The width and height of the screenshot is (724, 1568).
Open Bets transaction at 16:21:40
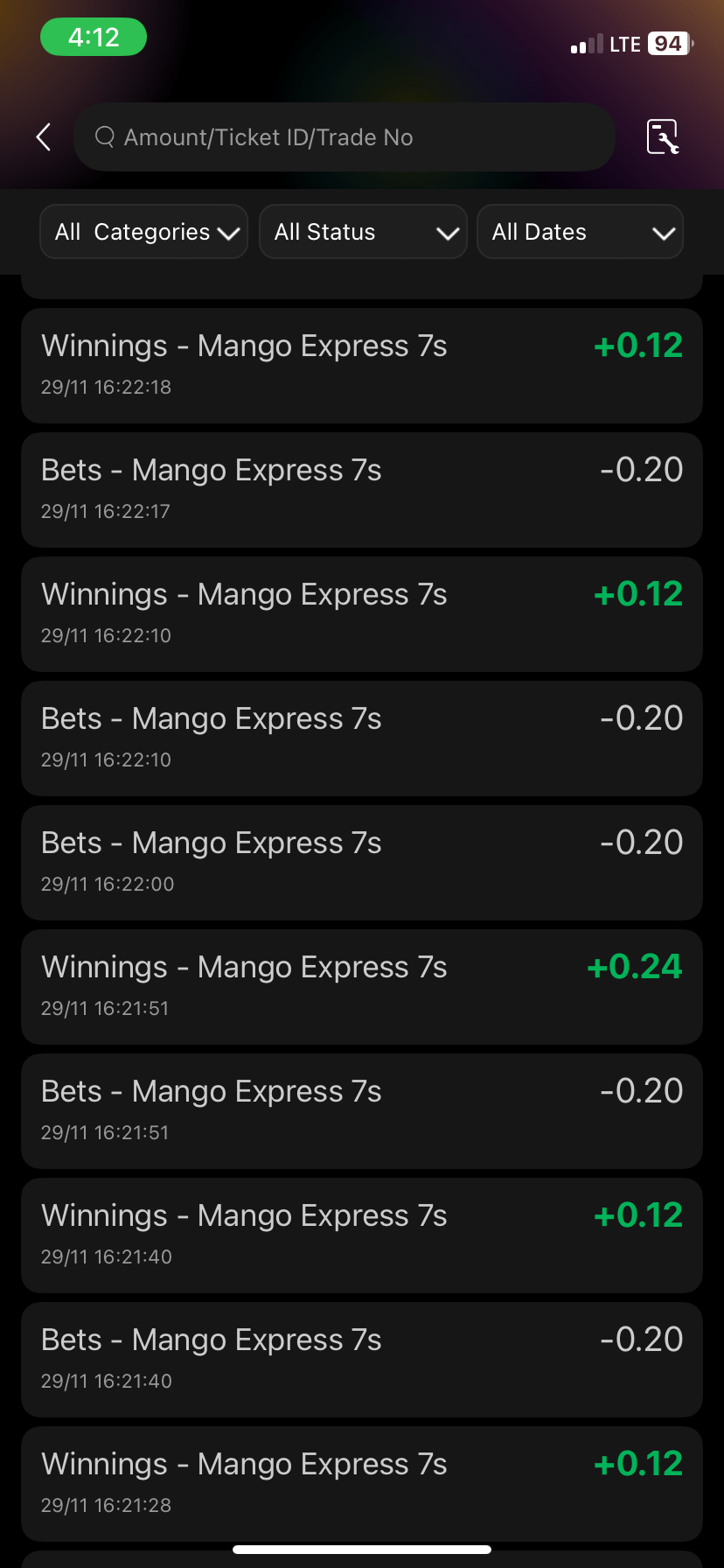362,1359
